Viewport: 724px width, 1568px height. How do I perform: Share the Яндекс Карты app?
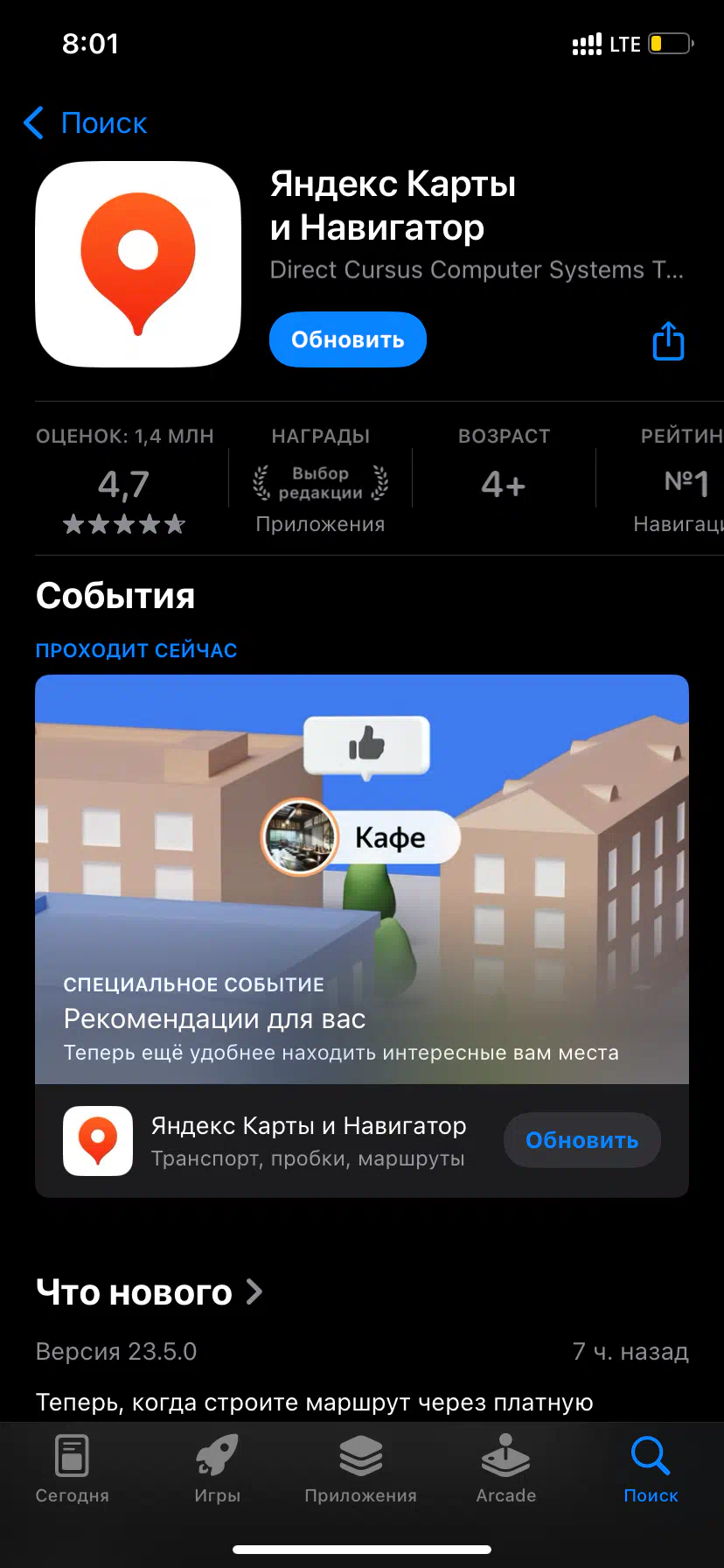point(669,341)
